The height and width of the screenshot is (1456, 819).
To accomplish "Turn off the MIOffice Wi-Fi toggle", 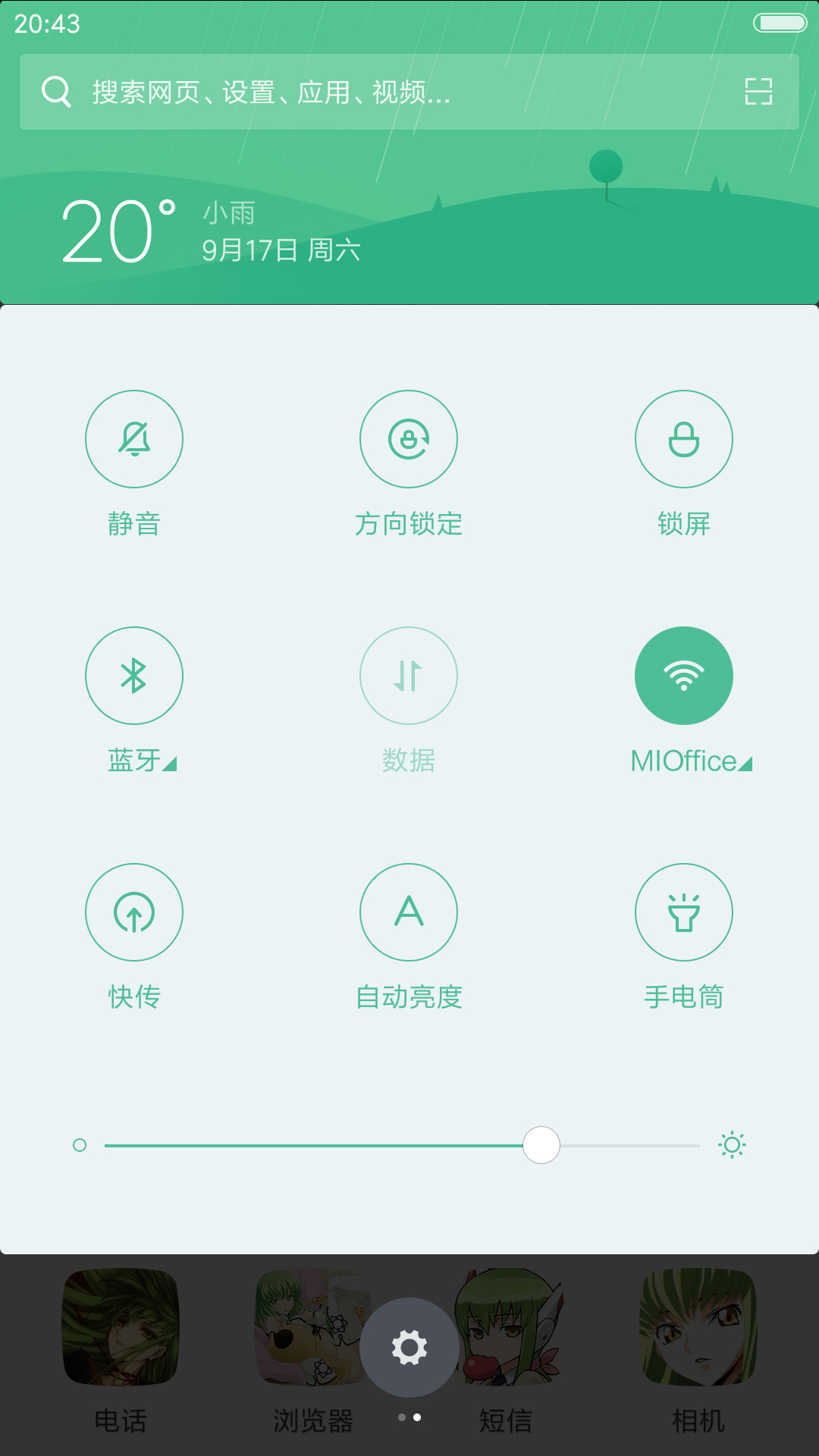I will [x=684, y=676].
